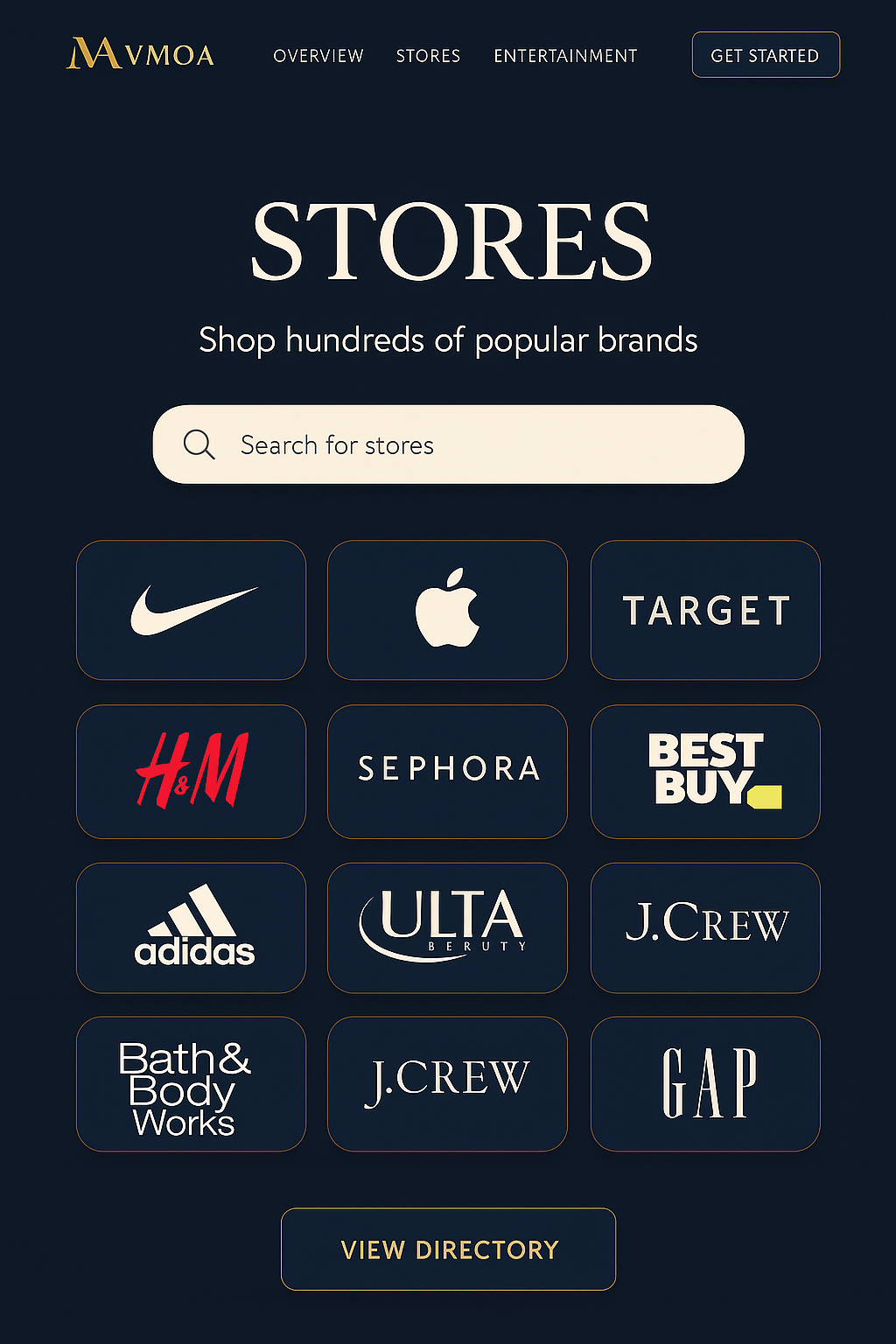Image resolution: width=896 pixels, height=1344 pixels.
Task: Open the Entertainment section
Action: (x=565, y=56)
